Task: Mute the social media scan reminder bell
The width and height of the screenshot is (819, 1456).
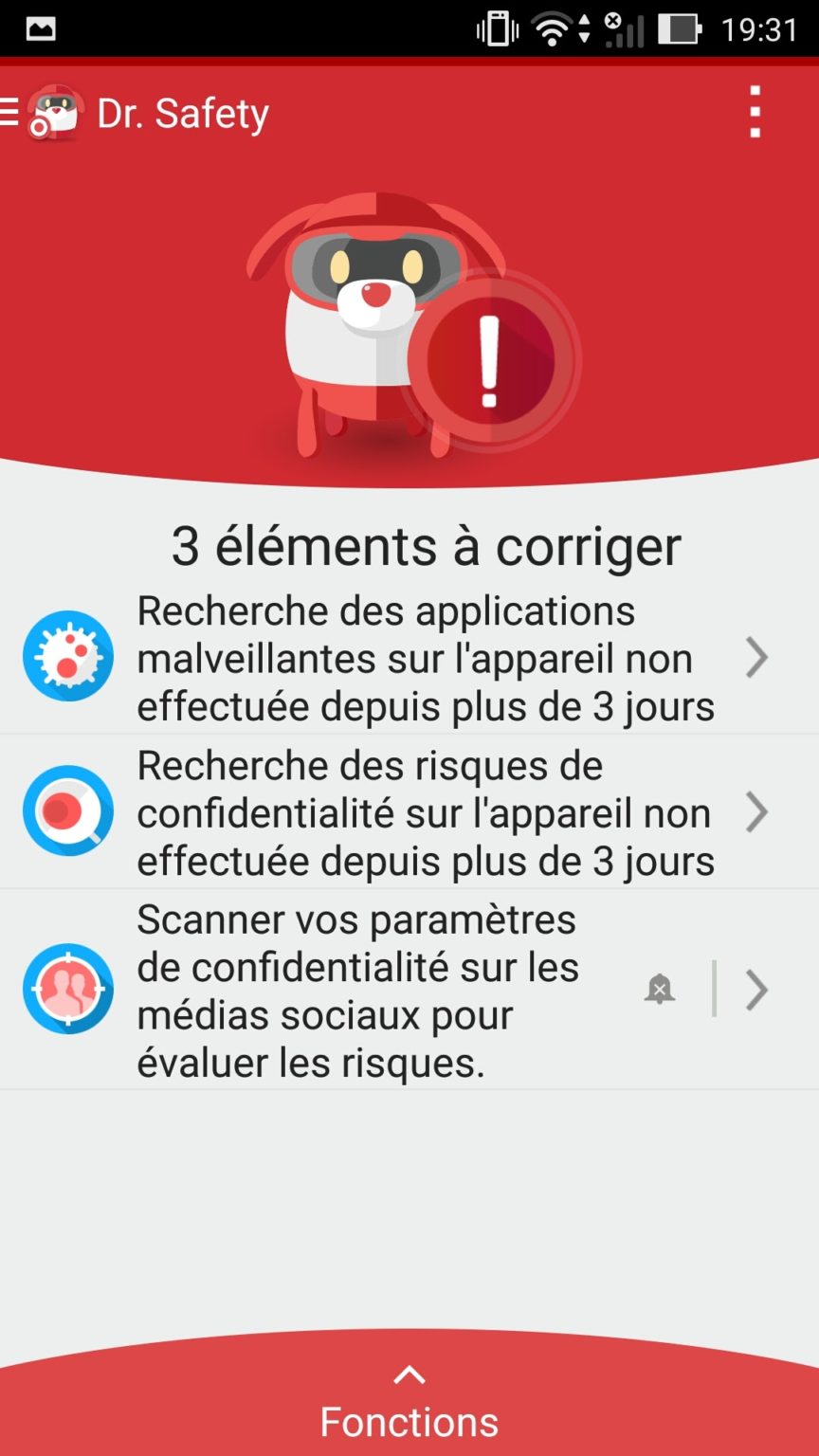Action: coord(660,990)
